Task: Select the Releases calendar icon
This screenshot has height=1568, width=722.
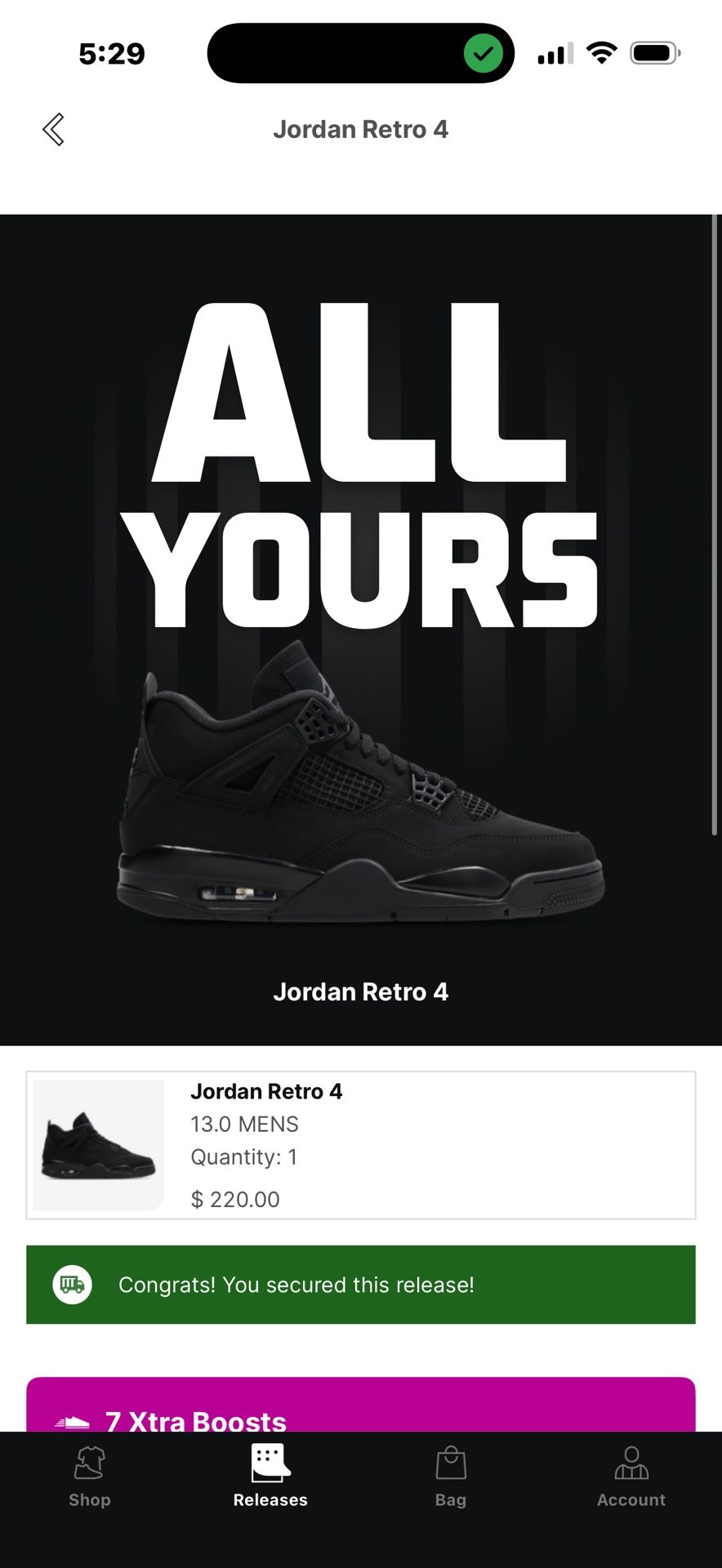Action: (x=270, y=1464)
